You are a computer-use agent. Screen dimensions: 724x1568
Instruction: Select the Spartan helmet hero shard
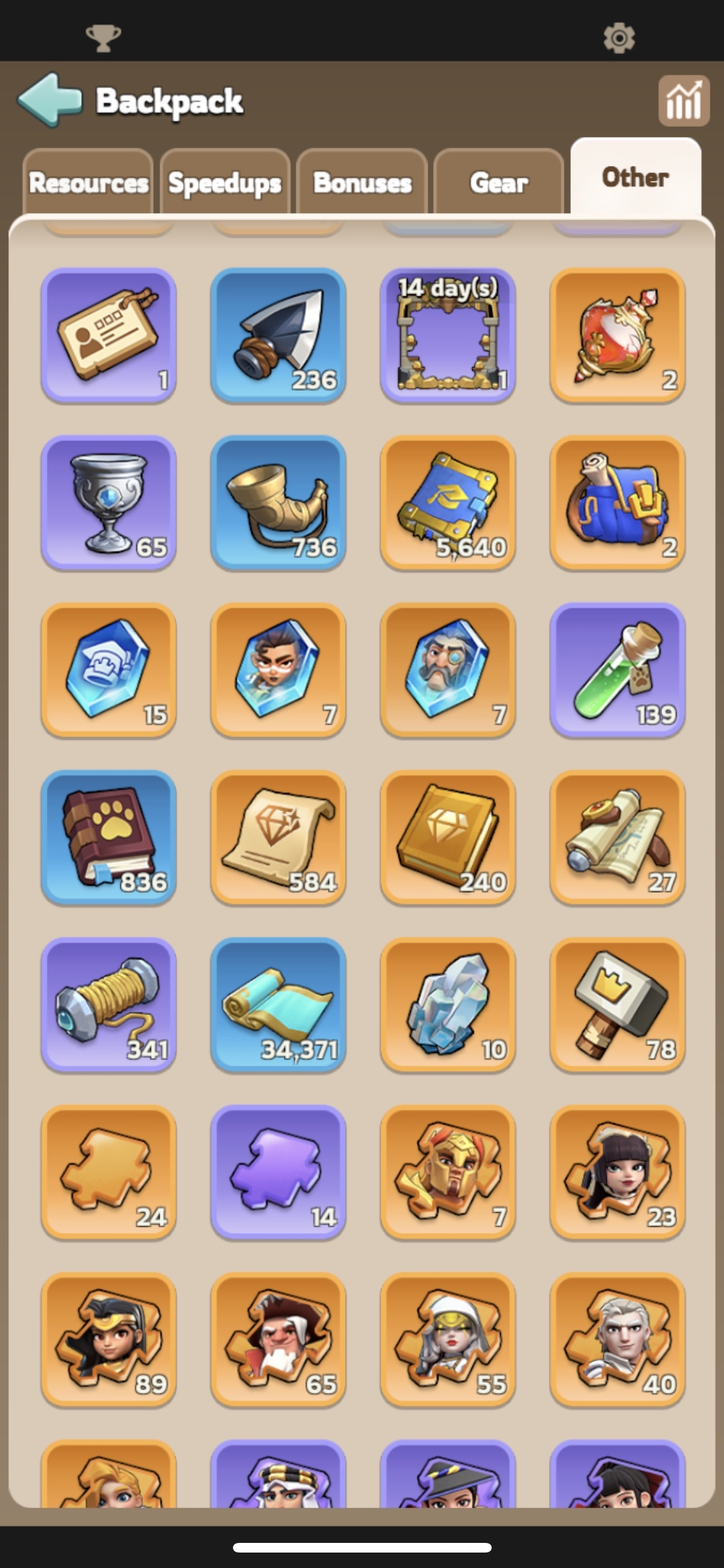point(448,1172)
